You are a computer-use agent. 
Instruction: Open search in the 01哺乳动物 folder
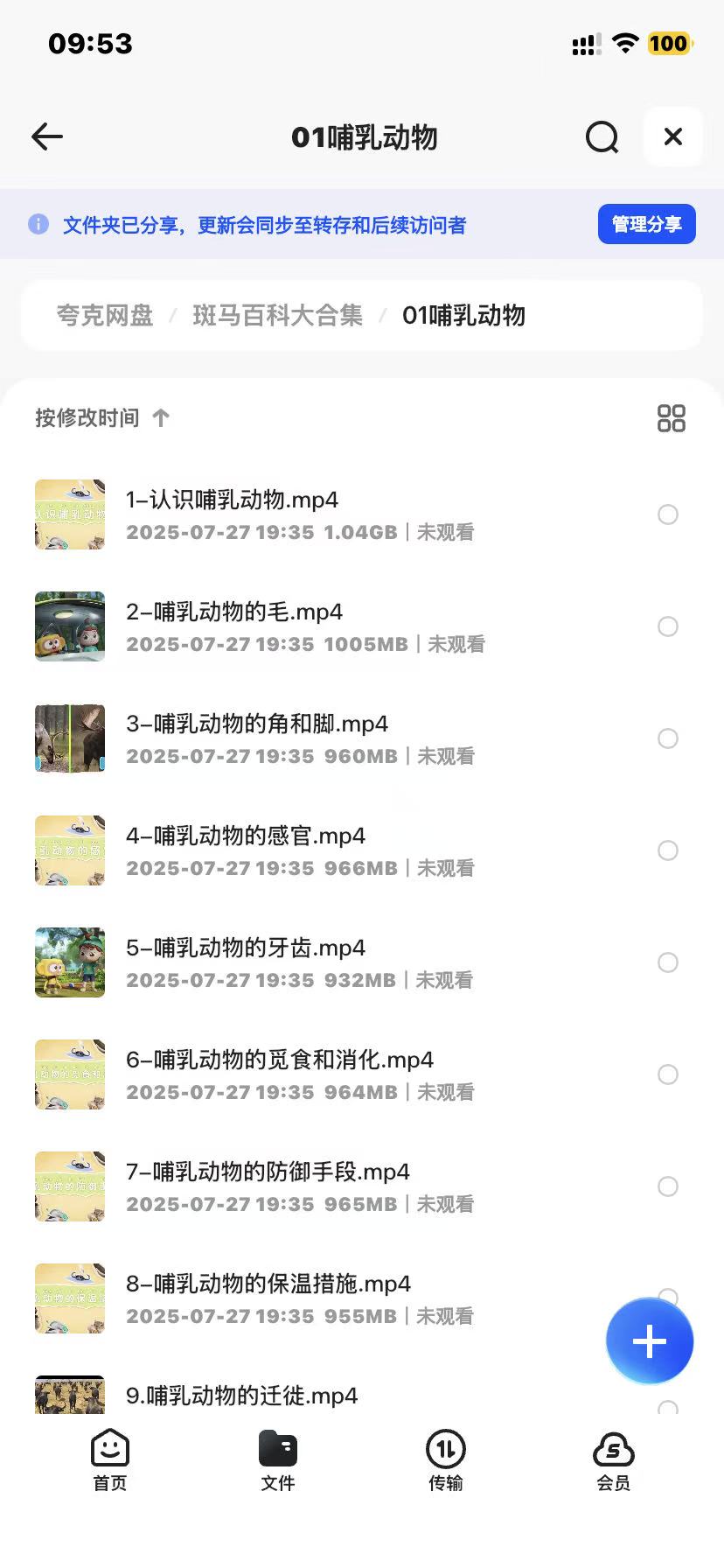tap(602, 137)
